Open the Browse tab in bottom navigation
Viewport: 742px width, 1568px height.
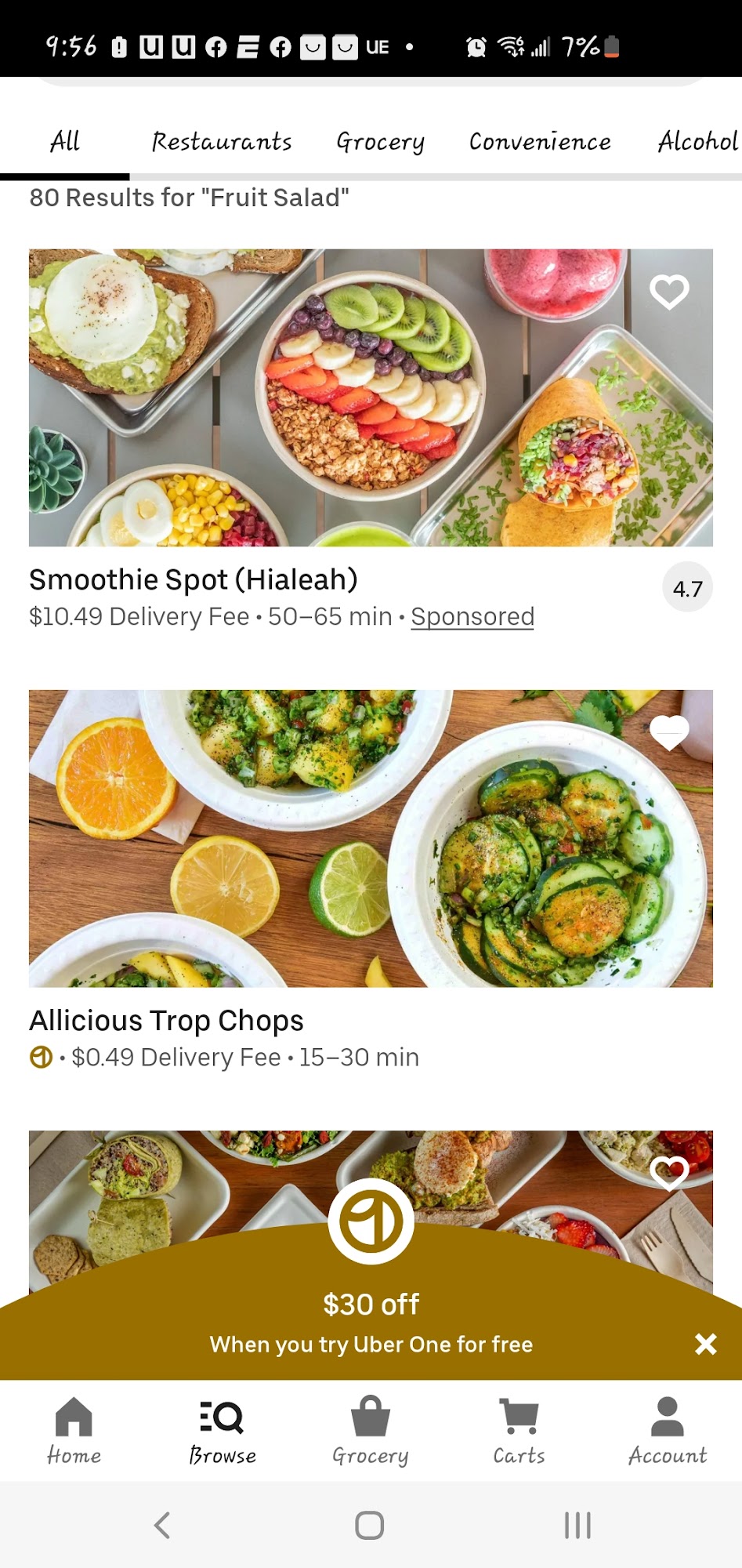pyautogui.click(x=223, y=1432)
